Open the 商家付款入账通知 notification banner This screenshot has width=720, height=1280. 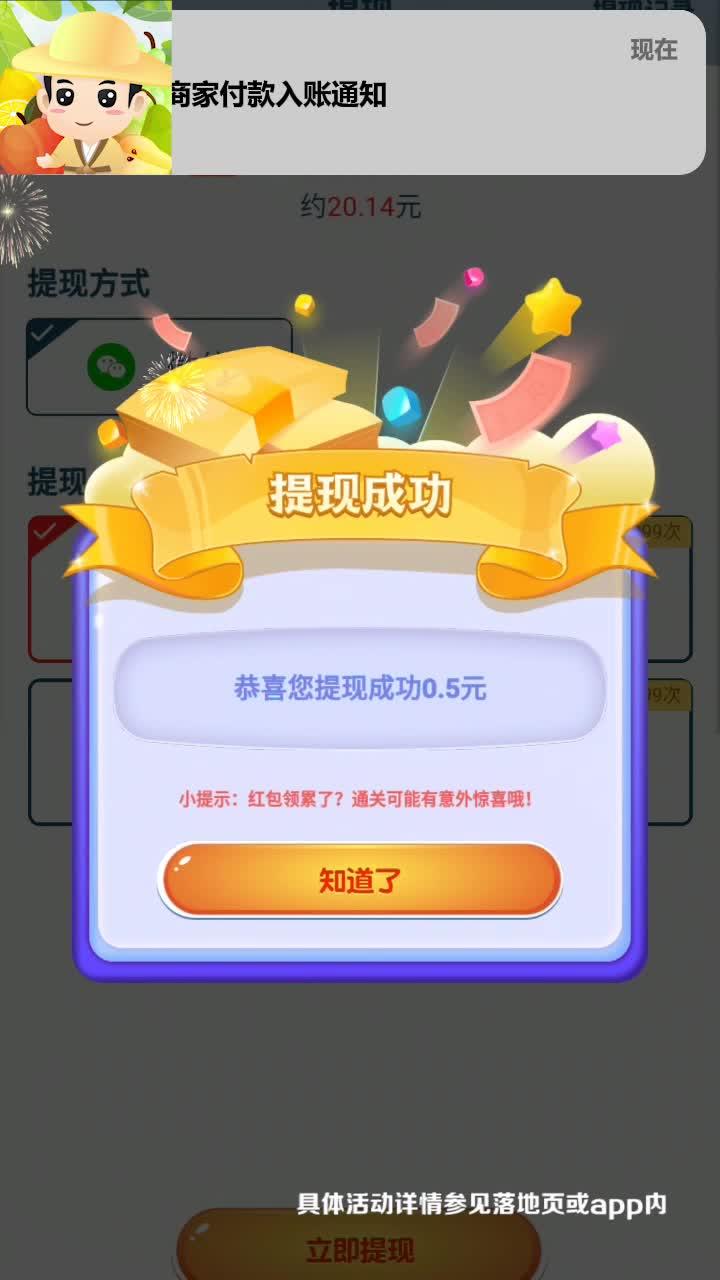point(400,95)
